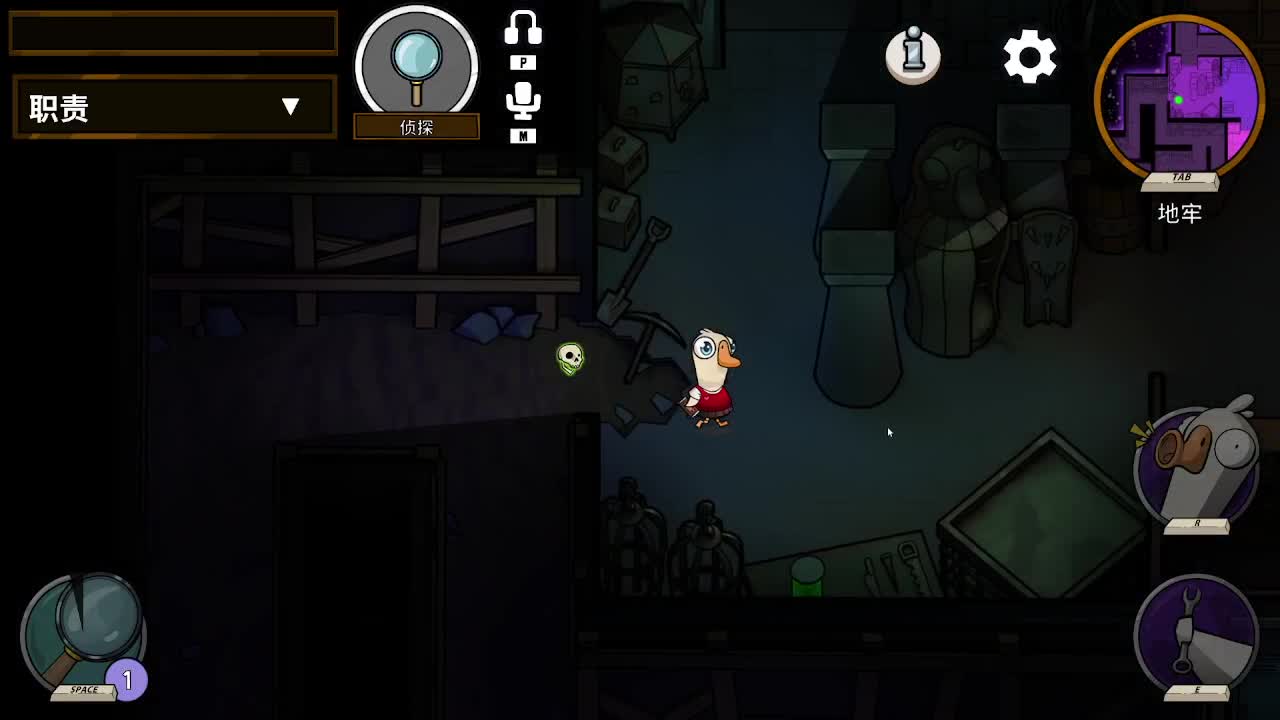
Task: Open the info help icon
Action: [913, 54]
